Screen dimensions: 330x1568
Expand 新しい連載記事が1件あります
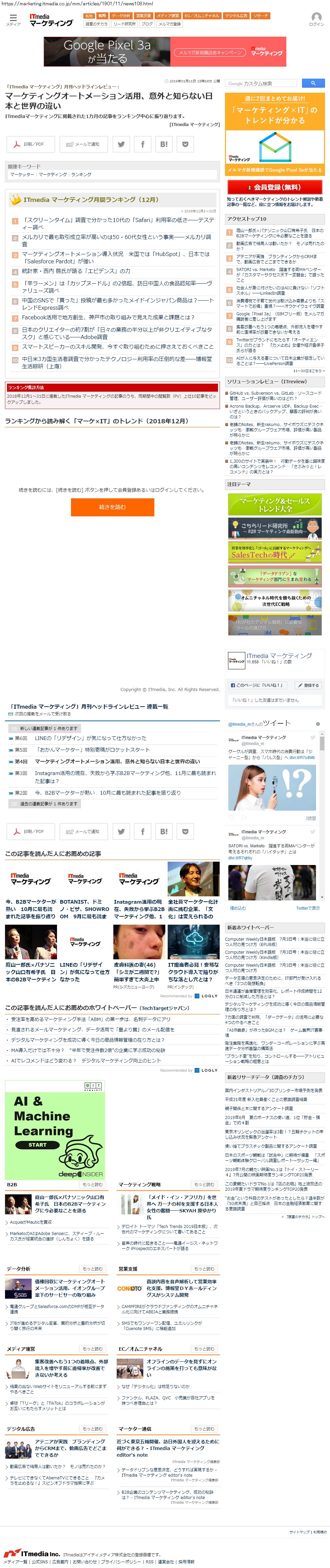pos(46,728)
